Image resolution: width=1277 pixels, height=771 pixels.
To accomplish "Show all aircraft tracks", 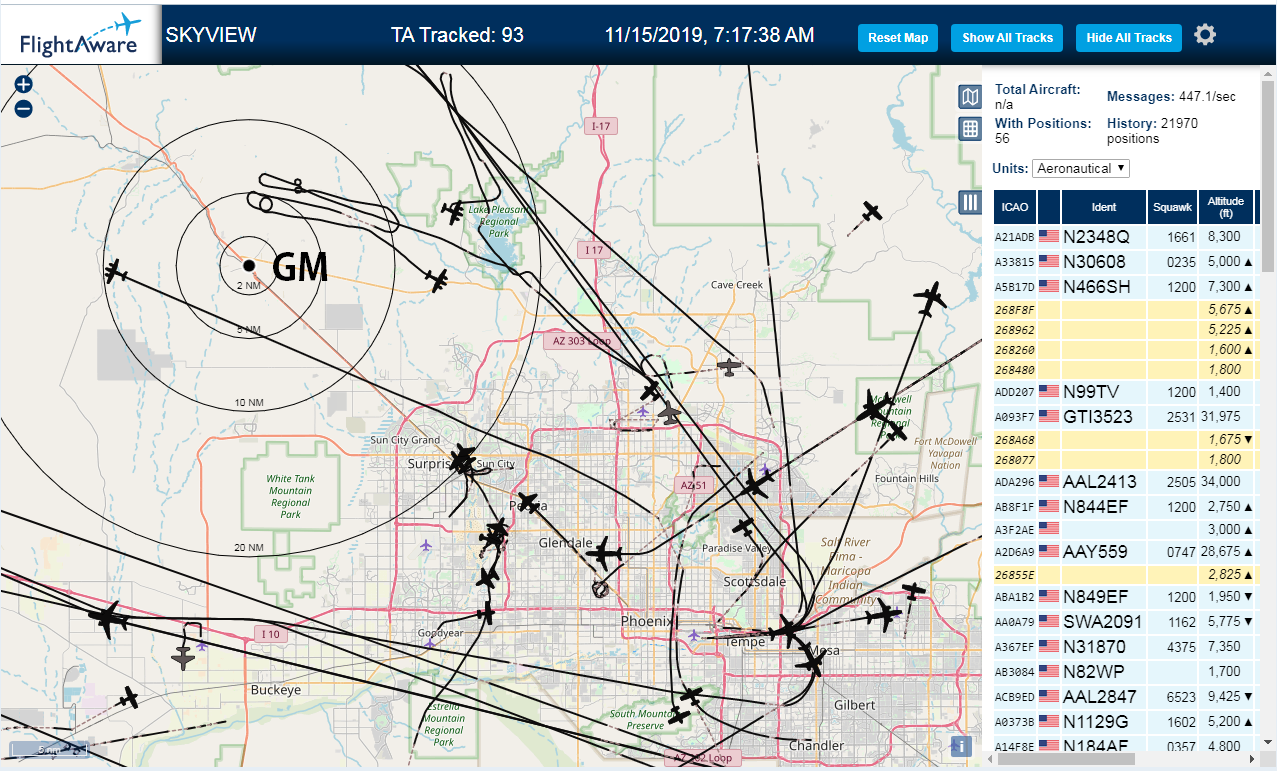I will click(x=1007, y=38).
